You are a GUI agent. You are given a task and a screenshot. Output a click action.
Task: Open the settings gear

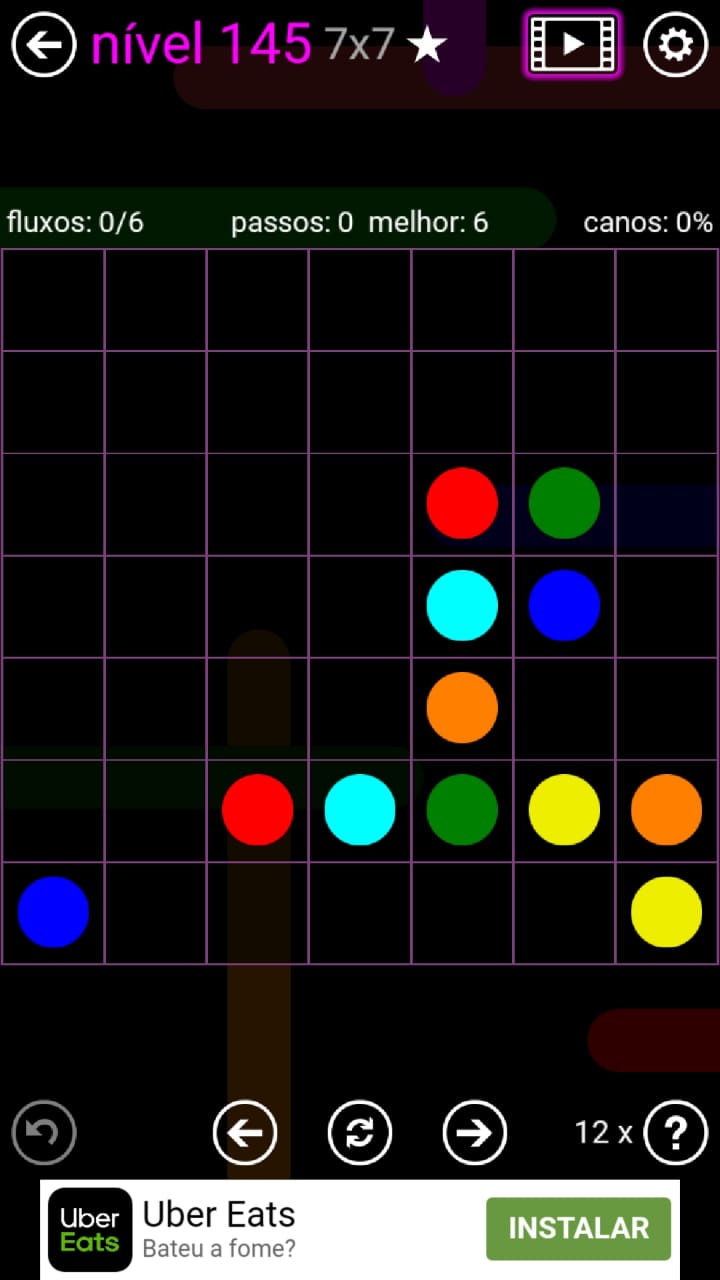tap(675, 45)
